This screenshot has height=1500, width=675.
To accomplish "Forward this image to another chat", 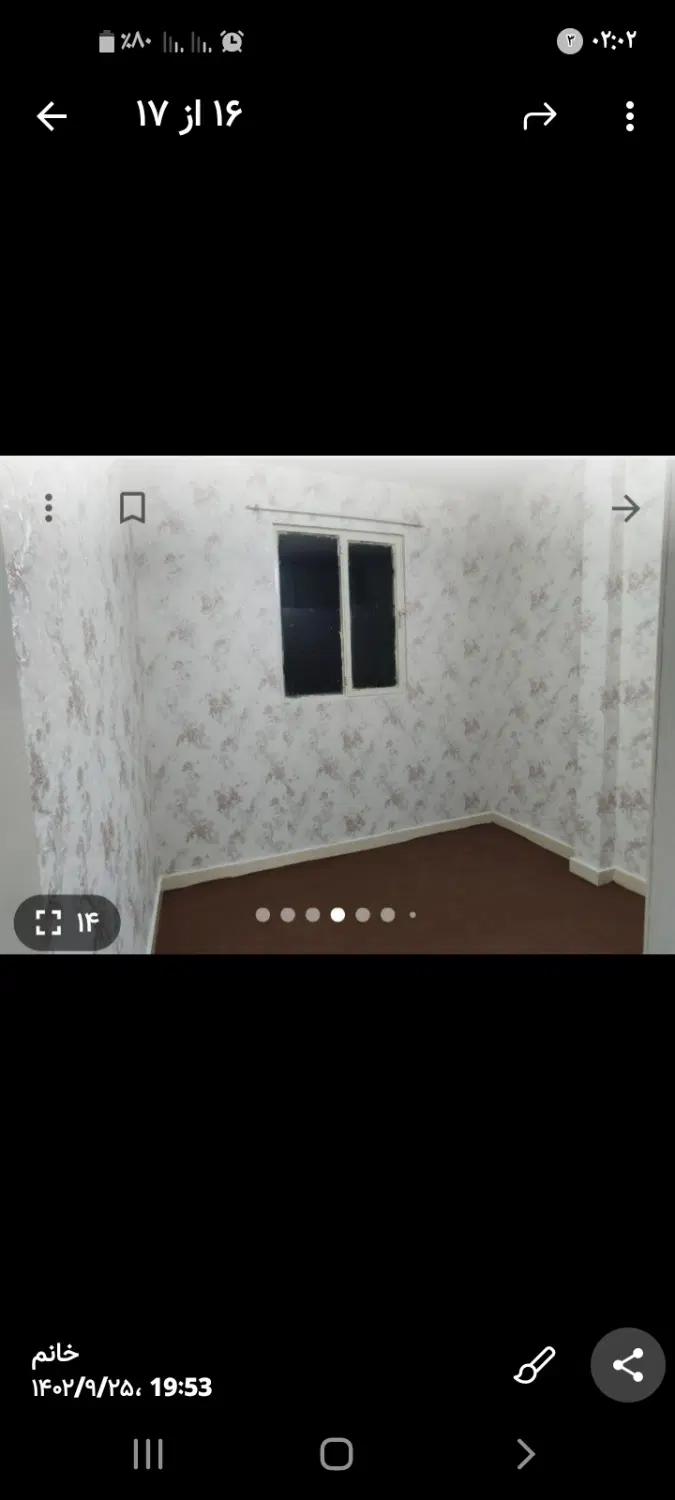I will pos(539,117).
